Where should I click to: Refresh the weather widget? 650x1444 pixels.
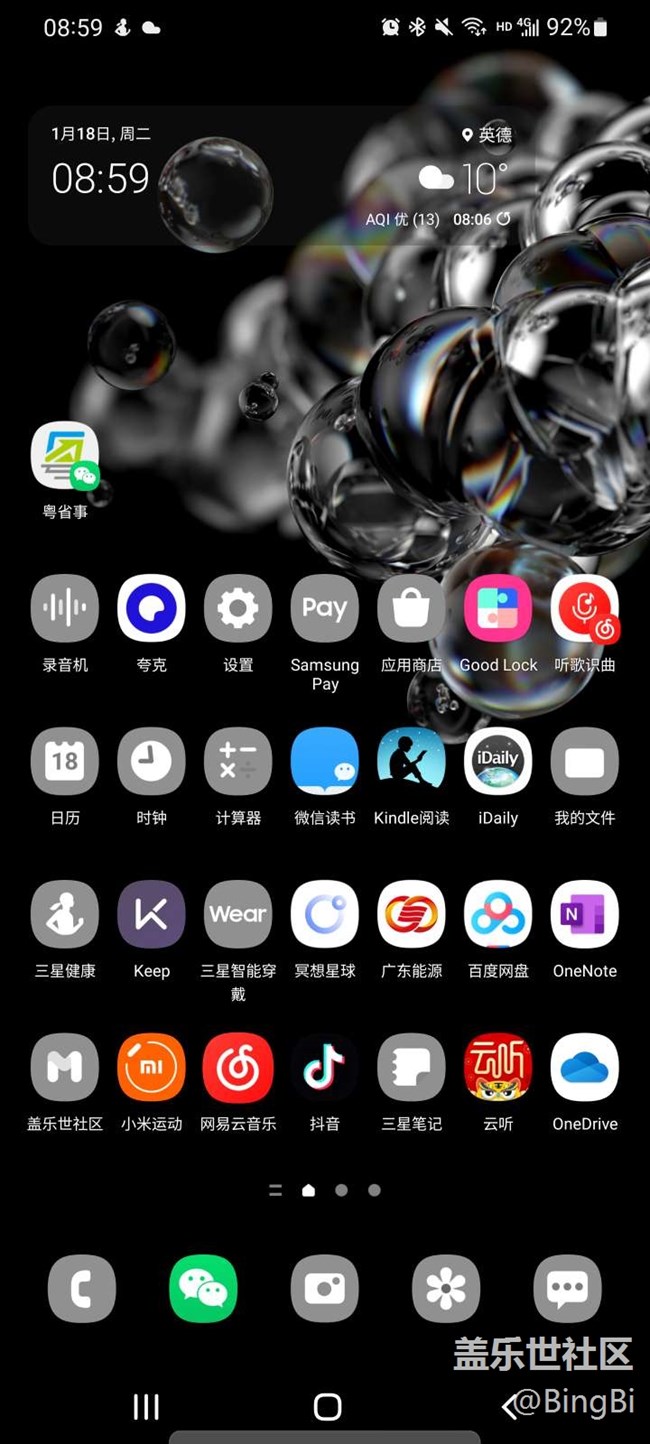pos(503,219)
